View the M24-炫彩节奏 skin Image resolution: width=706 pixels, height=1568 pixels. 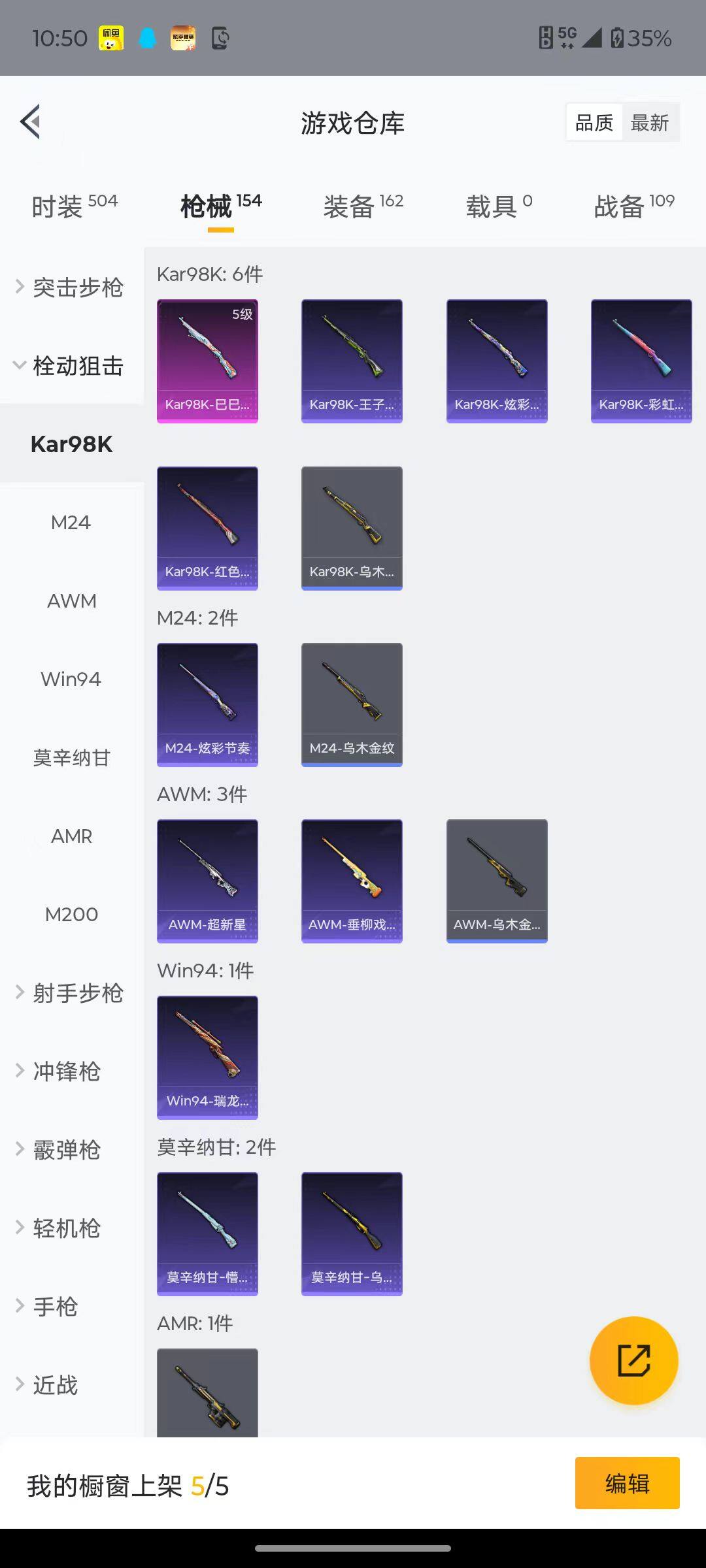(207, 704)
